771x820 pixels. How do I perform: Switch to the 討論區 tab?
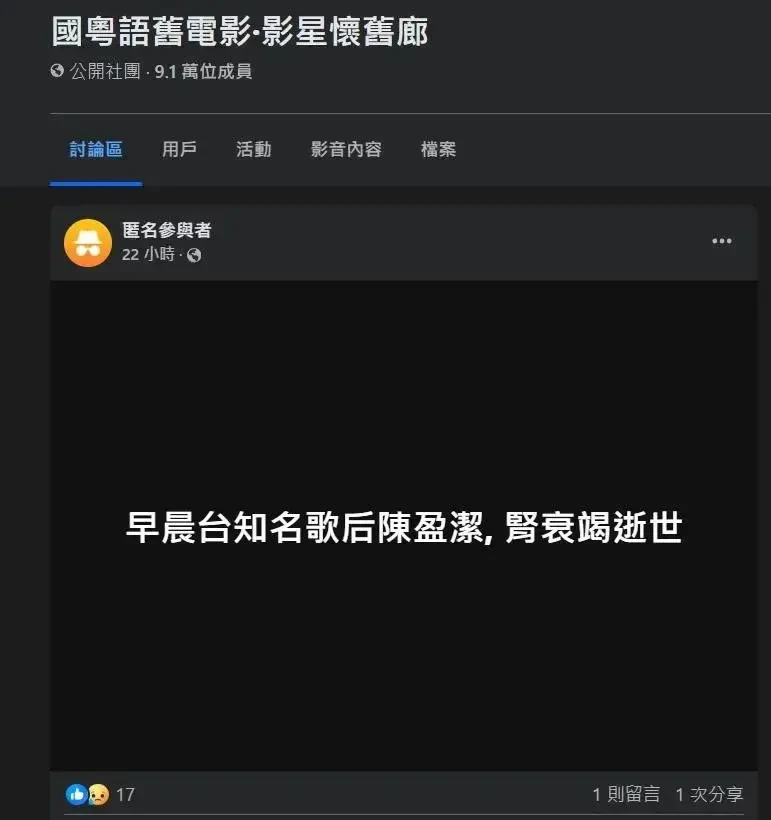(x=96, y=150)
